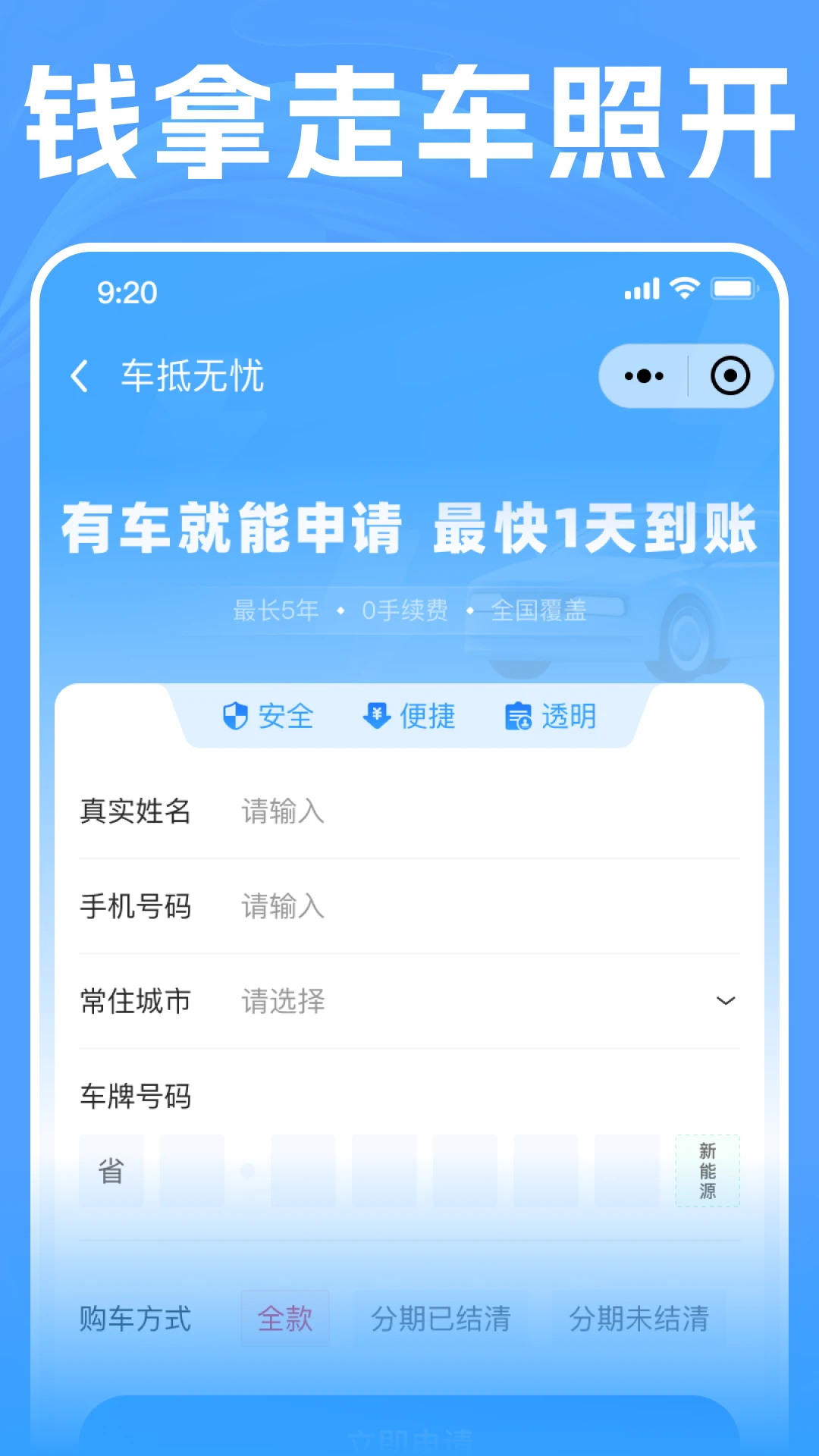Click the 手机号码 input field
This screenshot has height=1456, width=819.
pos(379,906)
